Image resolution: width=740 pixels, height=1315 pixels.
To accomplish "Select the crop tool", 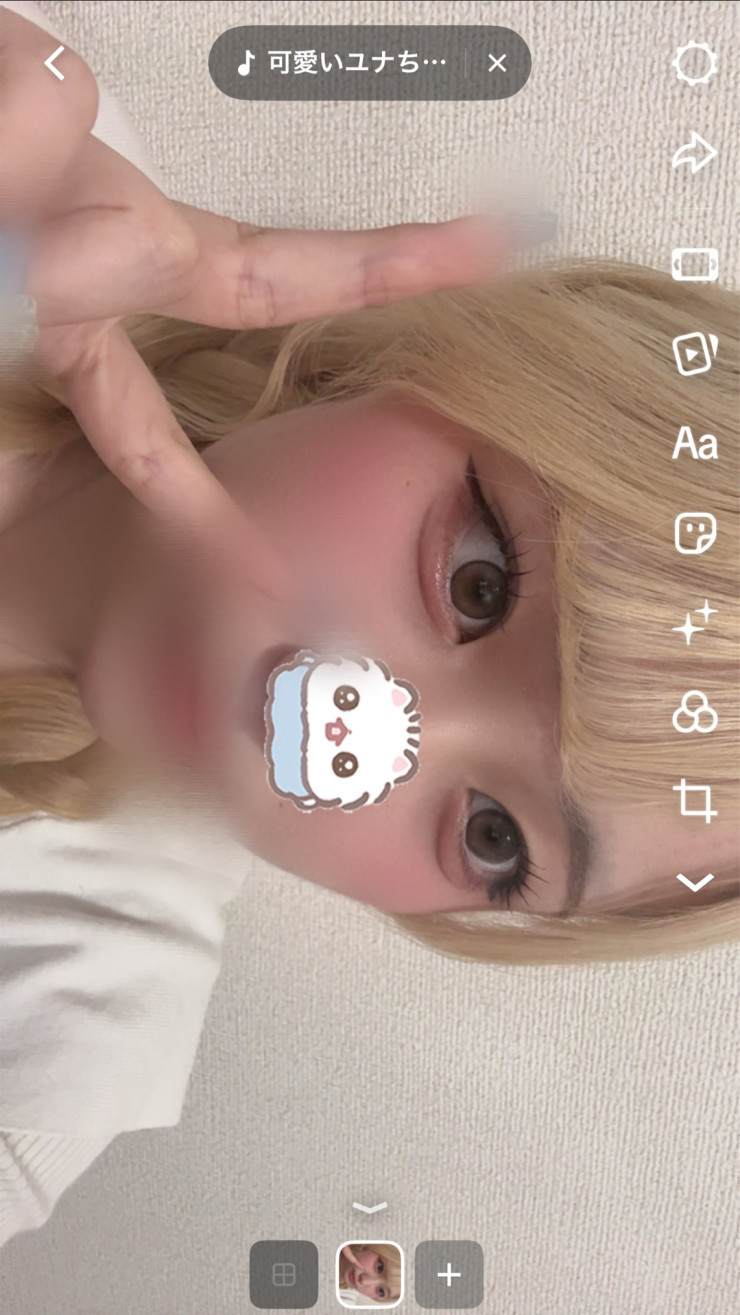I will click(x=695, y=801).
